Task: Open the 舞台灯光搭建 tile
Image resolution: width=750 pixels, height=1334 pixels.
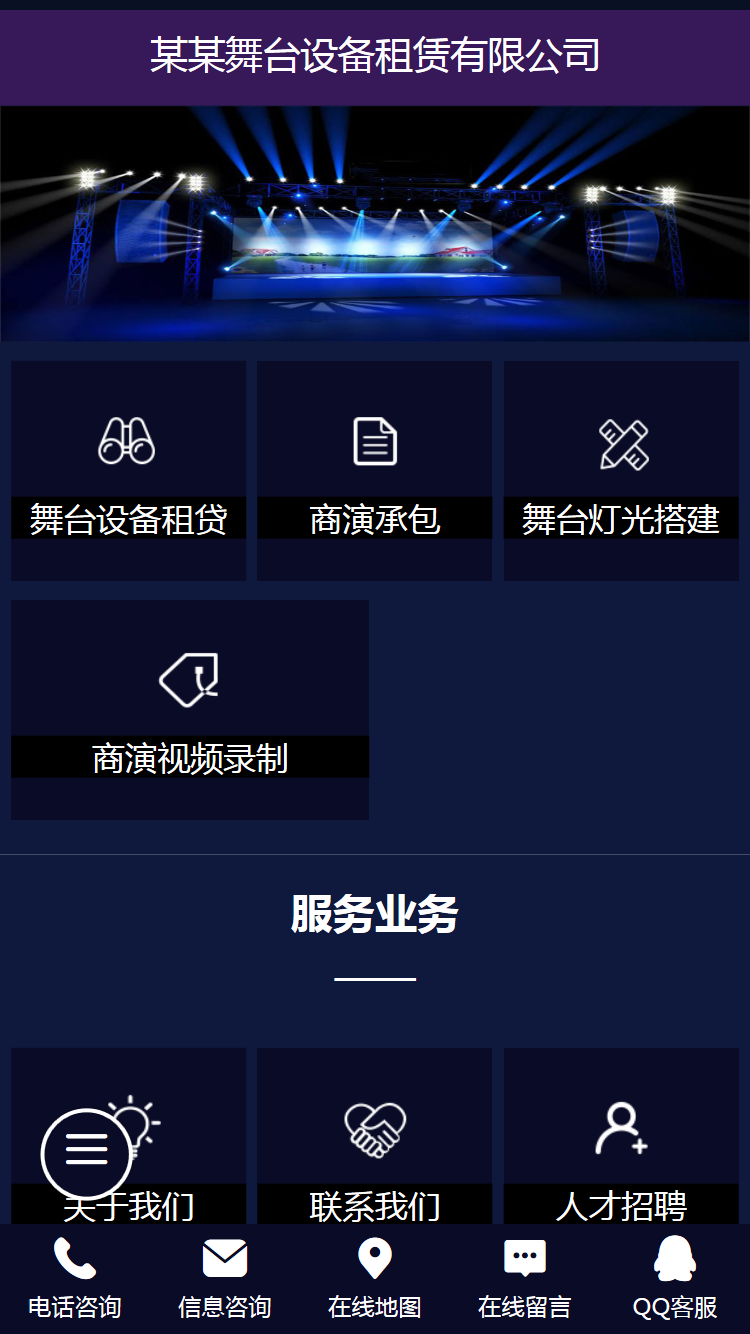Action: pyautogui.click(x=621, y=470)
